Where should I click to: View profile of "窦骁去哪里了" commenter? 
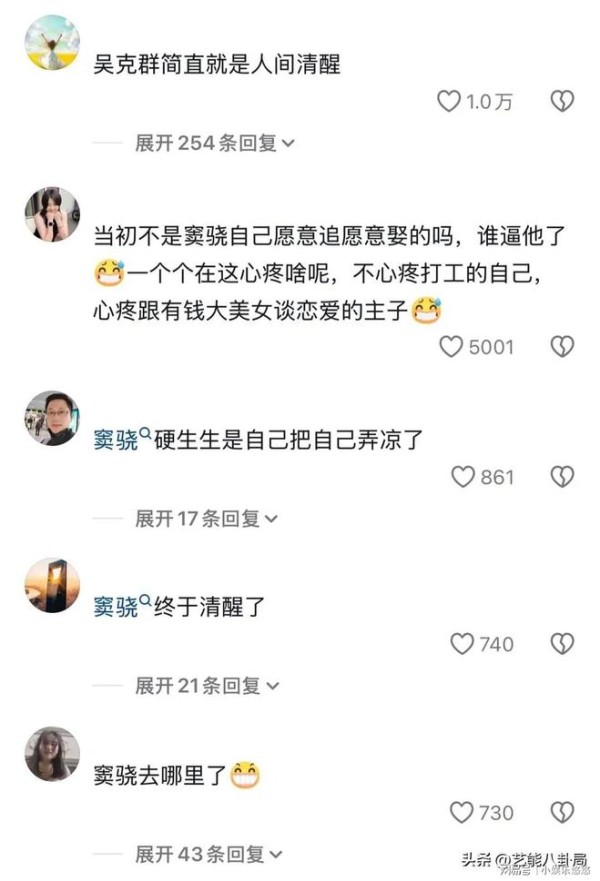point(51,753)
